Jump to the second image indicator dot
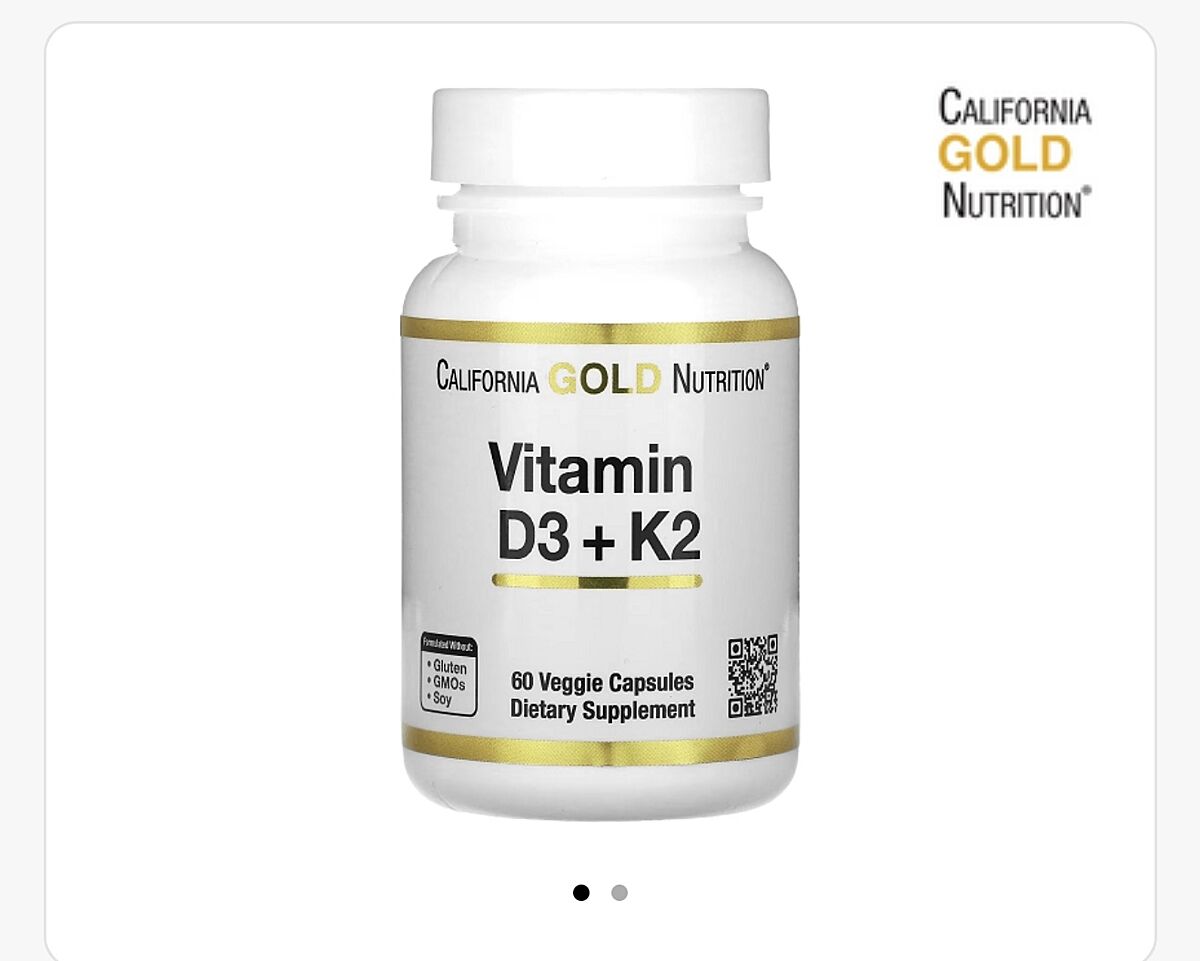1200x961 pixels. pyautogui.click(x=619, y=893)
